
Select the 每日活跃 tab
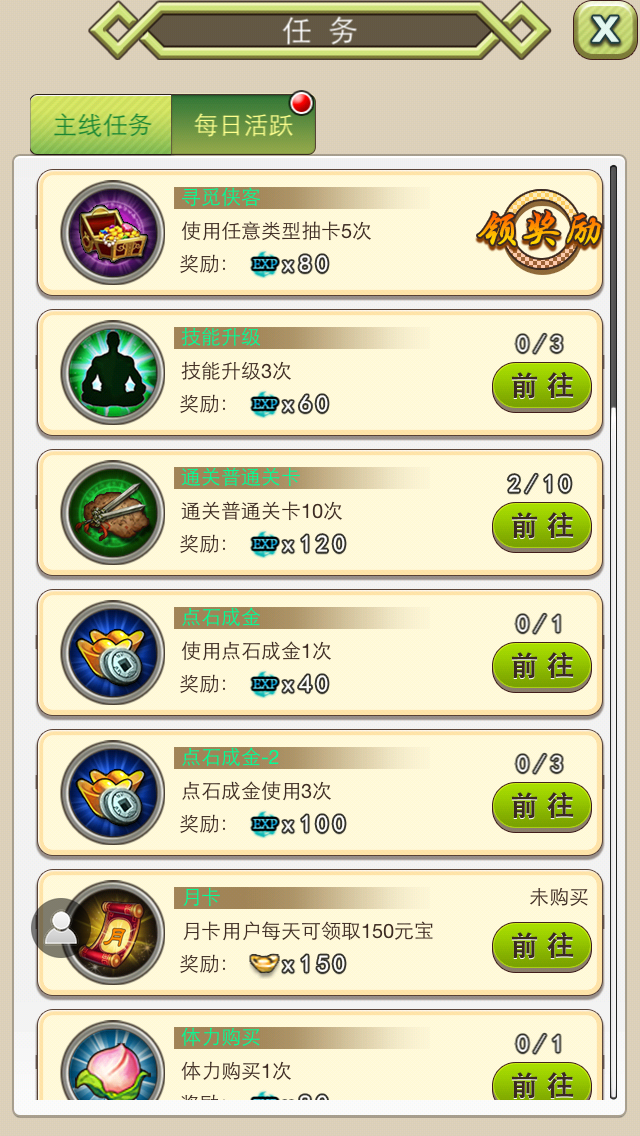point(244,125)
